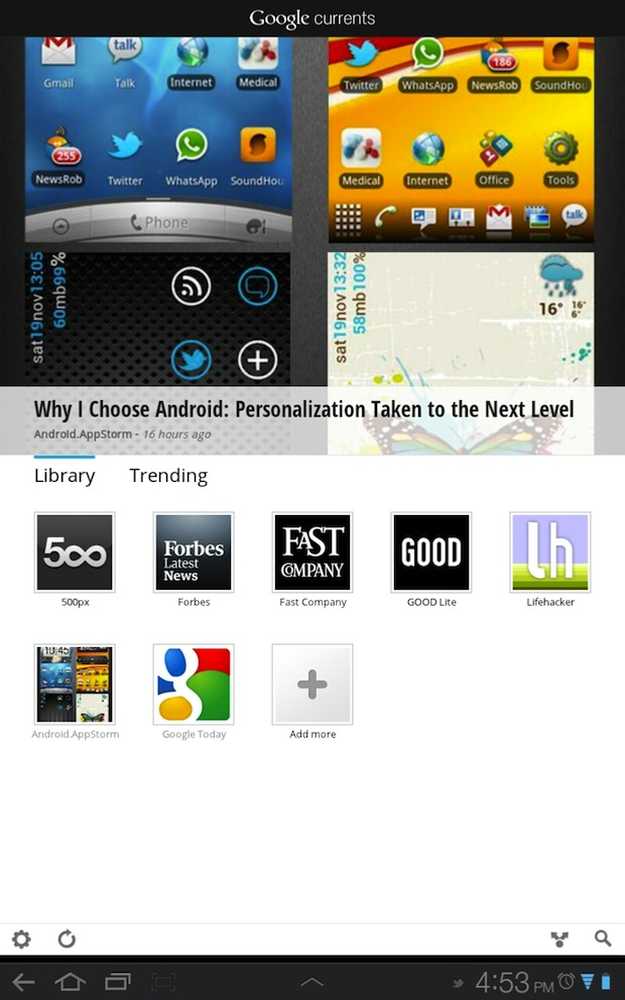Select the Library tab

64,476
